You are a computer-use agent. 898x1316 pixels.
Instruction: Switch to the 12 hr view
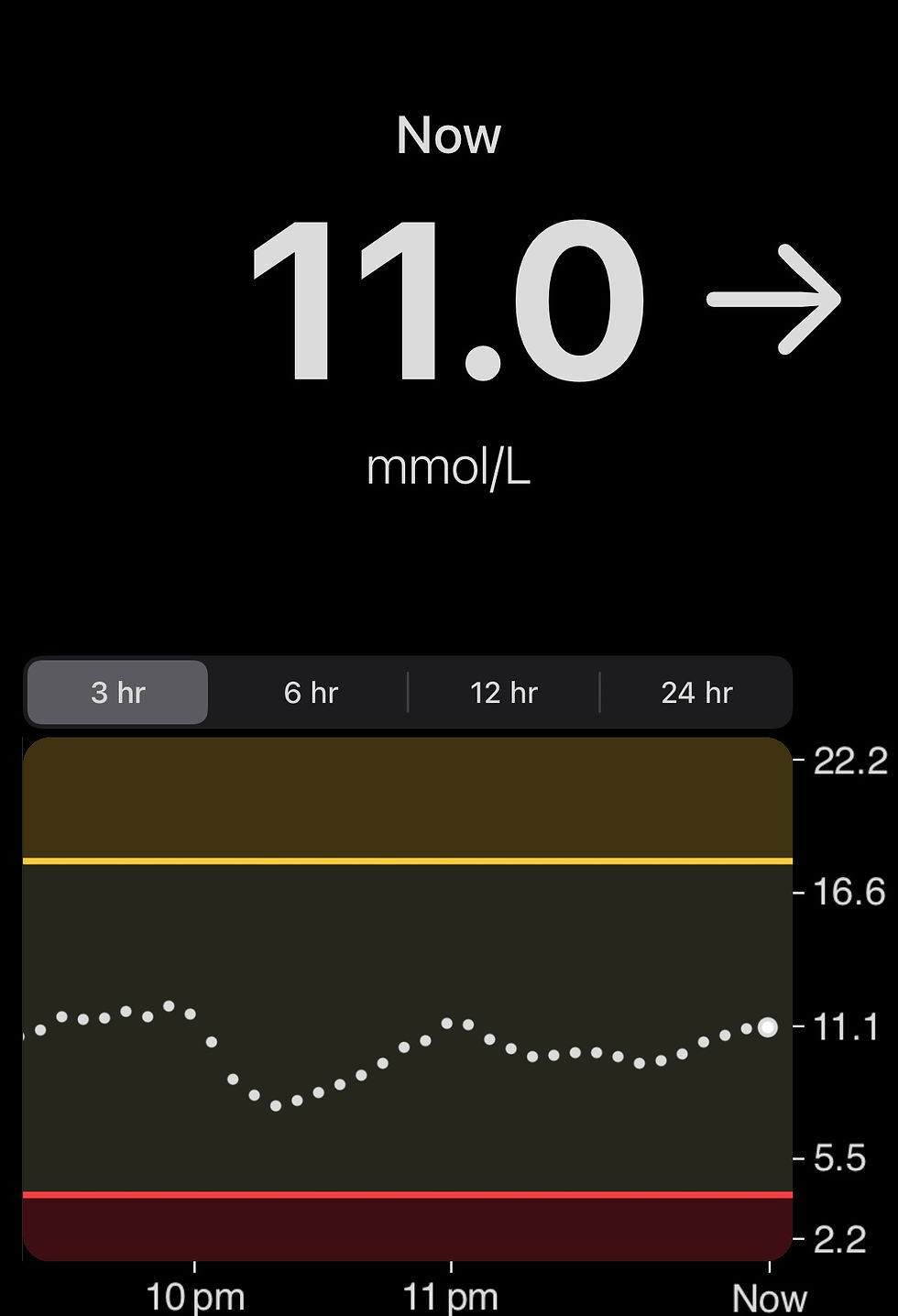click(504, 693)
